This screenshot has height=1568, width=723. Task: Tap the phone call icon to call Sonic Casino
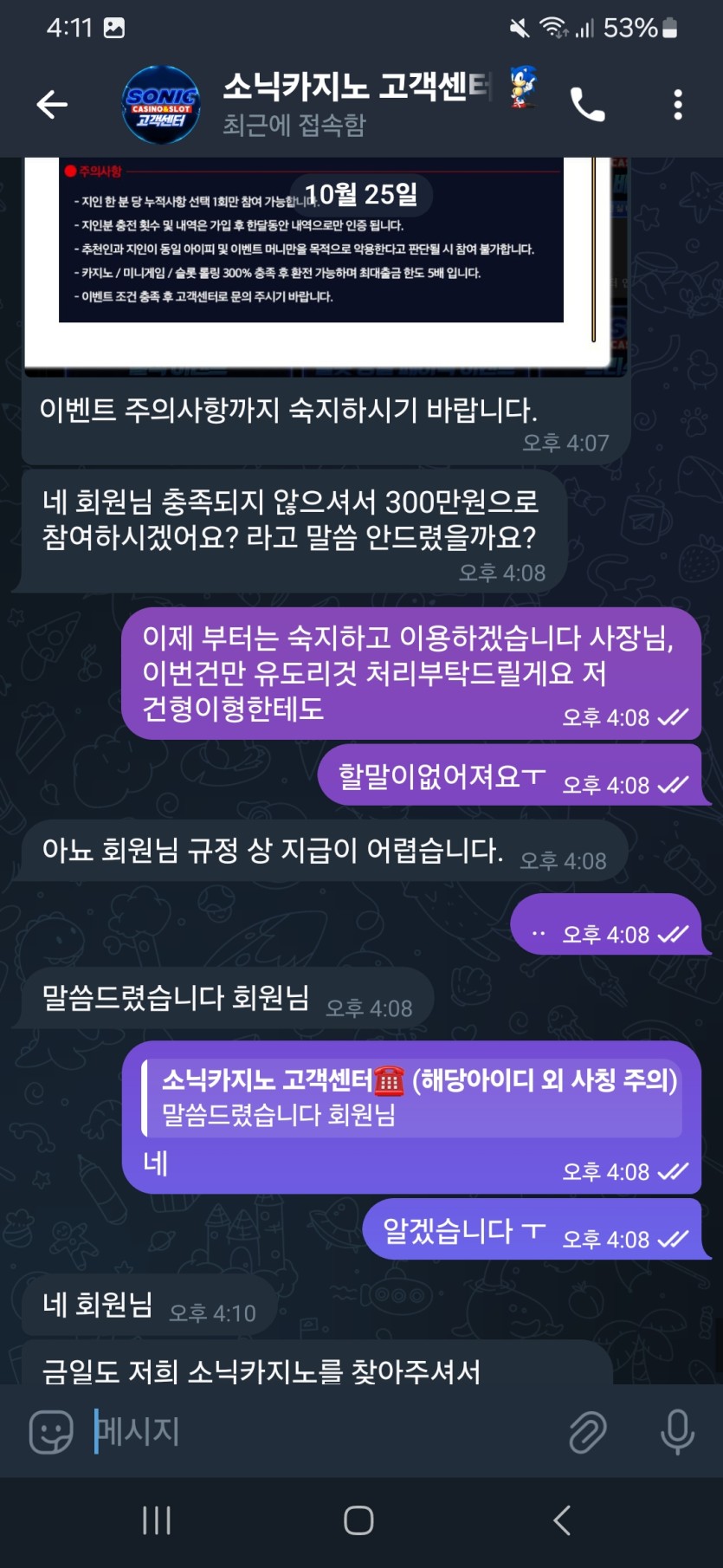(x=589, y=104)
